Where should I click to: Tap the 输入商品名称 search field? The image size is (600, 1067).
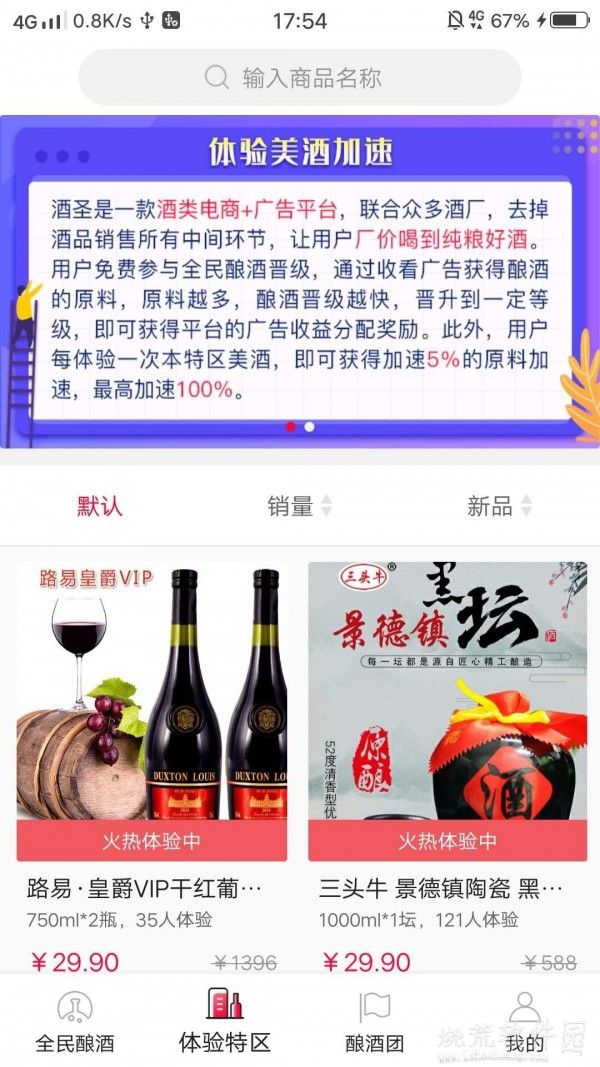pyautogui.click(x=300, y=78)
